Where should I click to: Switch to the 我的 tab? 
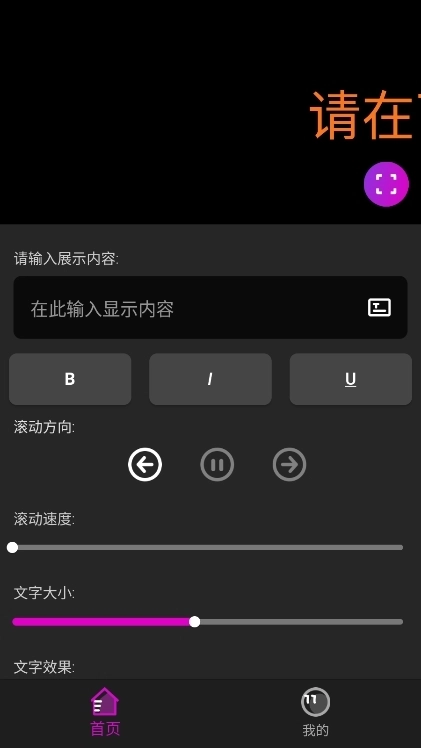(x=316, y=712)
